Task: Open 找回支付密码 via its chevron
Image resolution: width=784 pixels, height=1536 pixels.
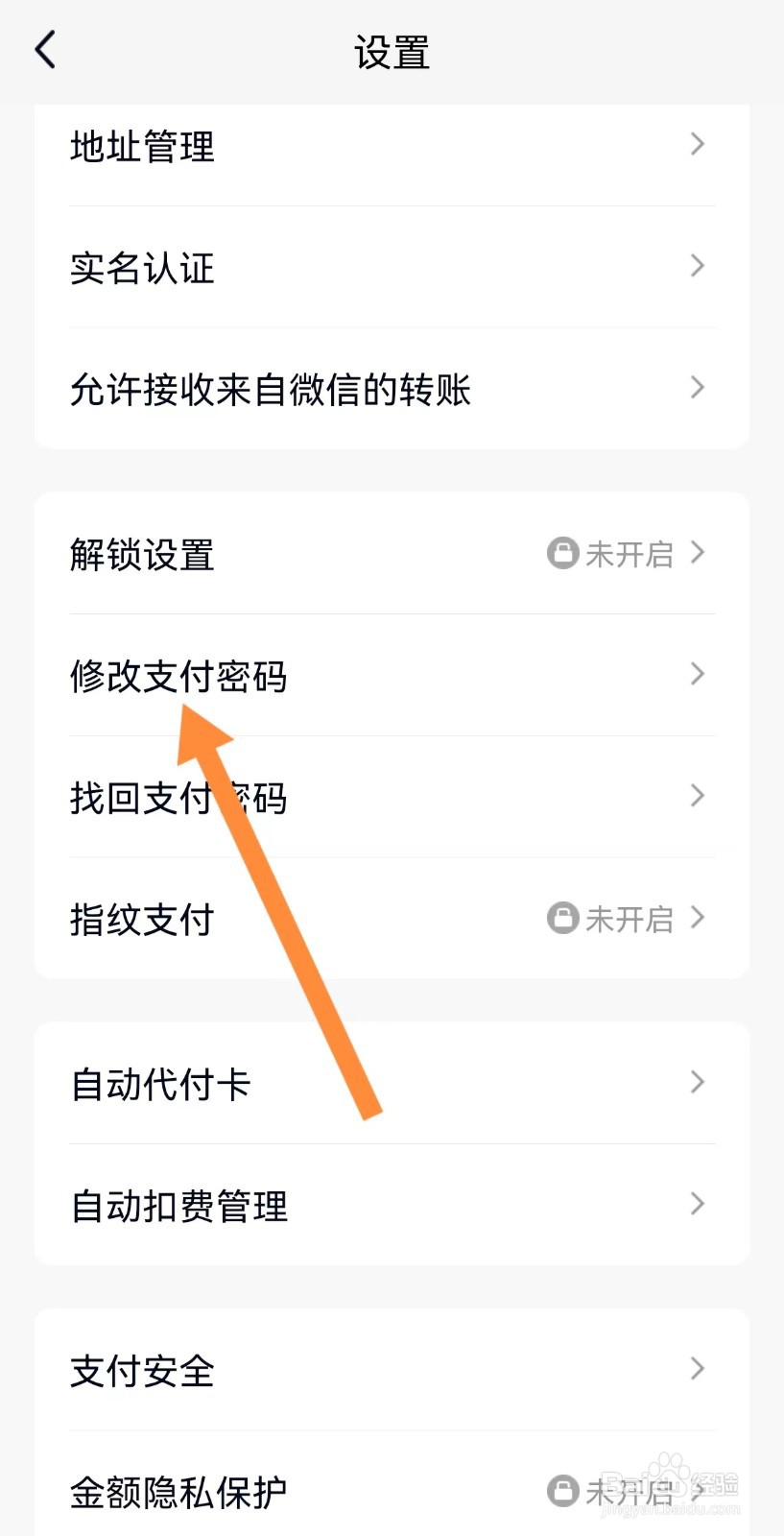Action: [x=698, y=796]
